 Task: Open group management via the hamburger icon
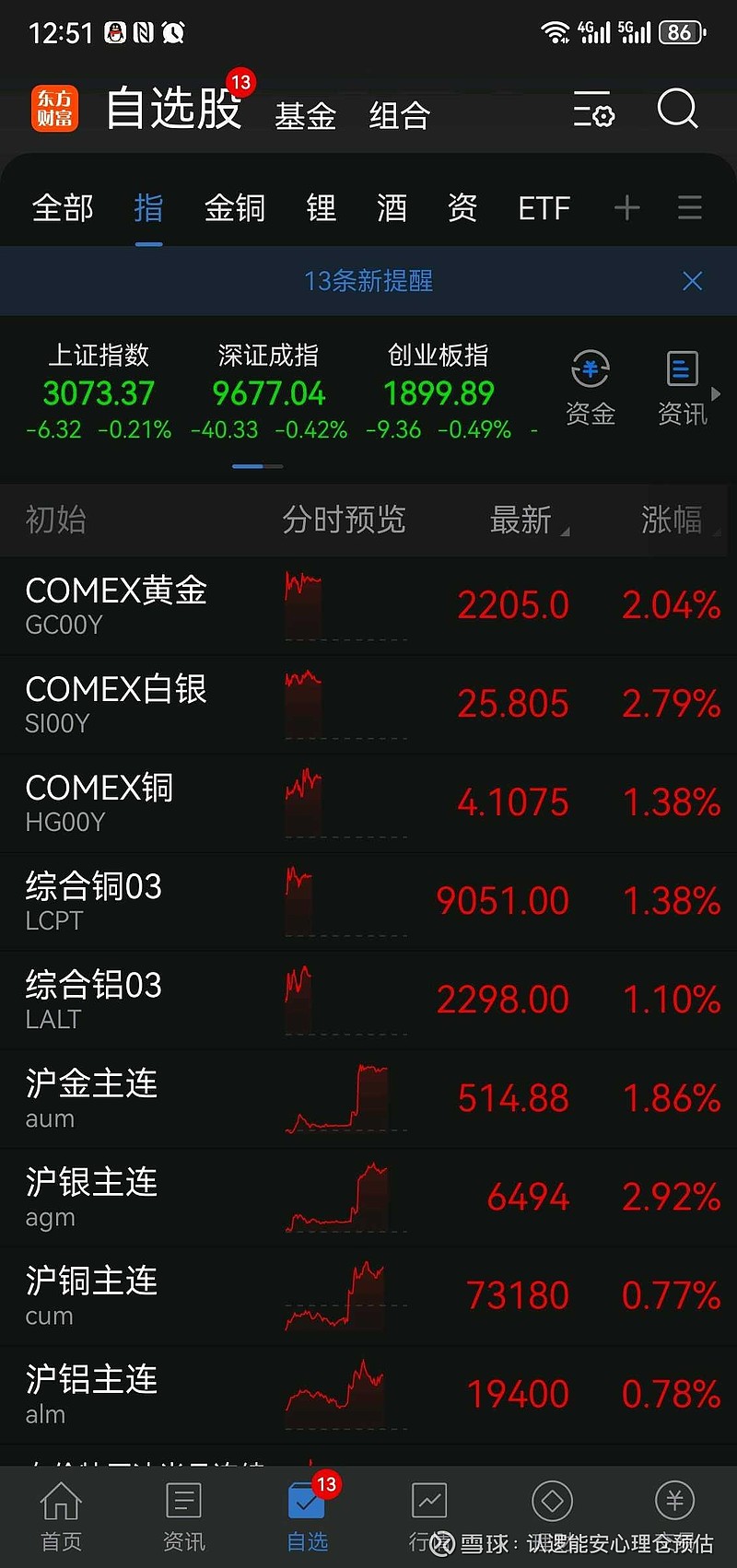(x=690, y=208)
